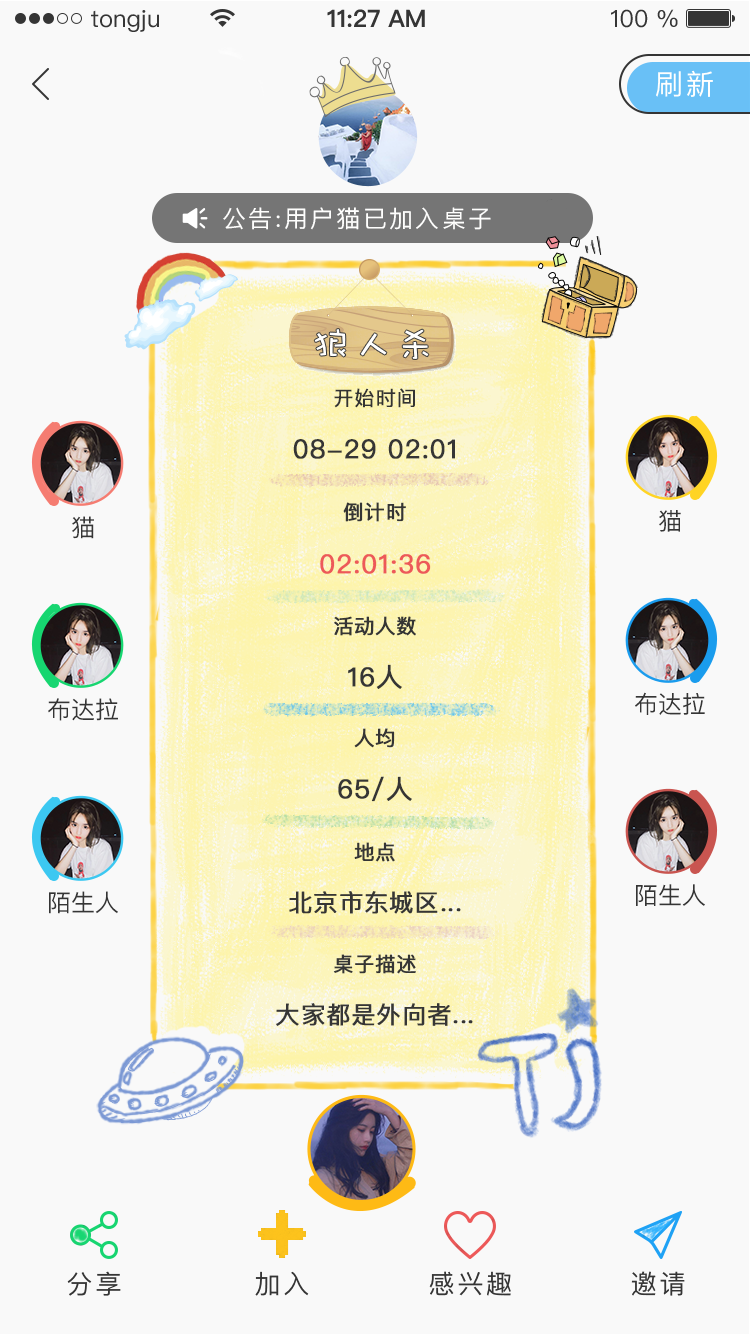The width and height of the screenshot is (750, 1334).
Task: Open green-ringed 布达拉 avatar
Action: 80,647
